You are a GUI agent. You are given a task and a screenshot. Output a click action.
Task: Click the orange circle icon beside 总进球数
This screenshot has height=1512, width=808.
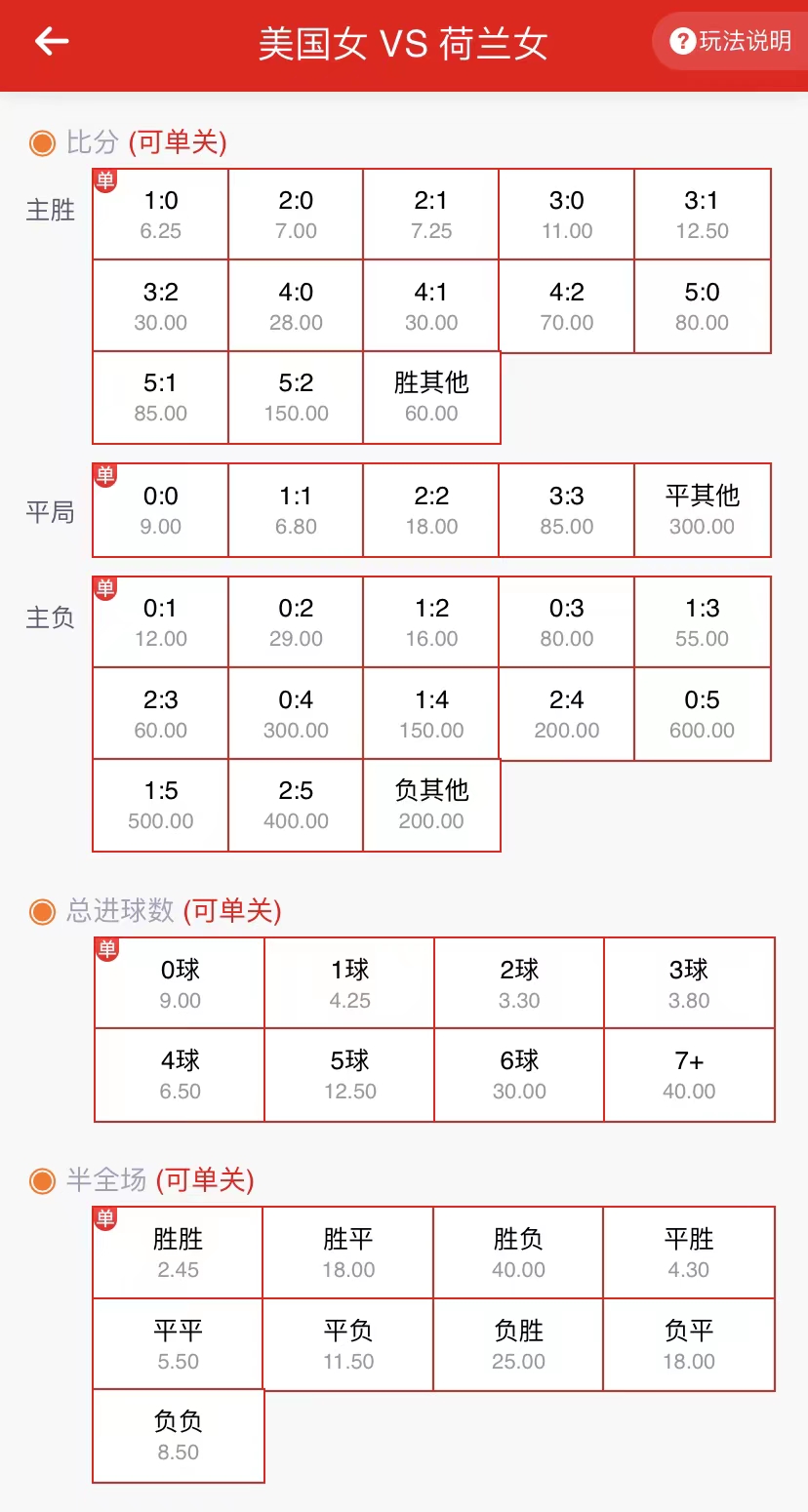pyautogui.click(x=41, y=911)
